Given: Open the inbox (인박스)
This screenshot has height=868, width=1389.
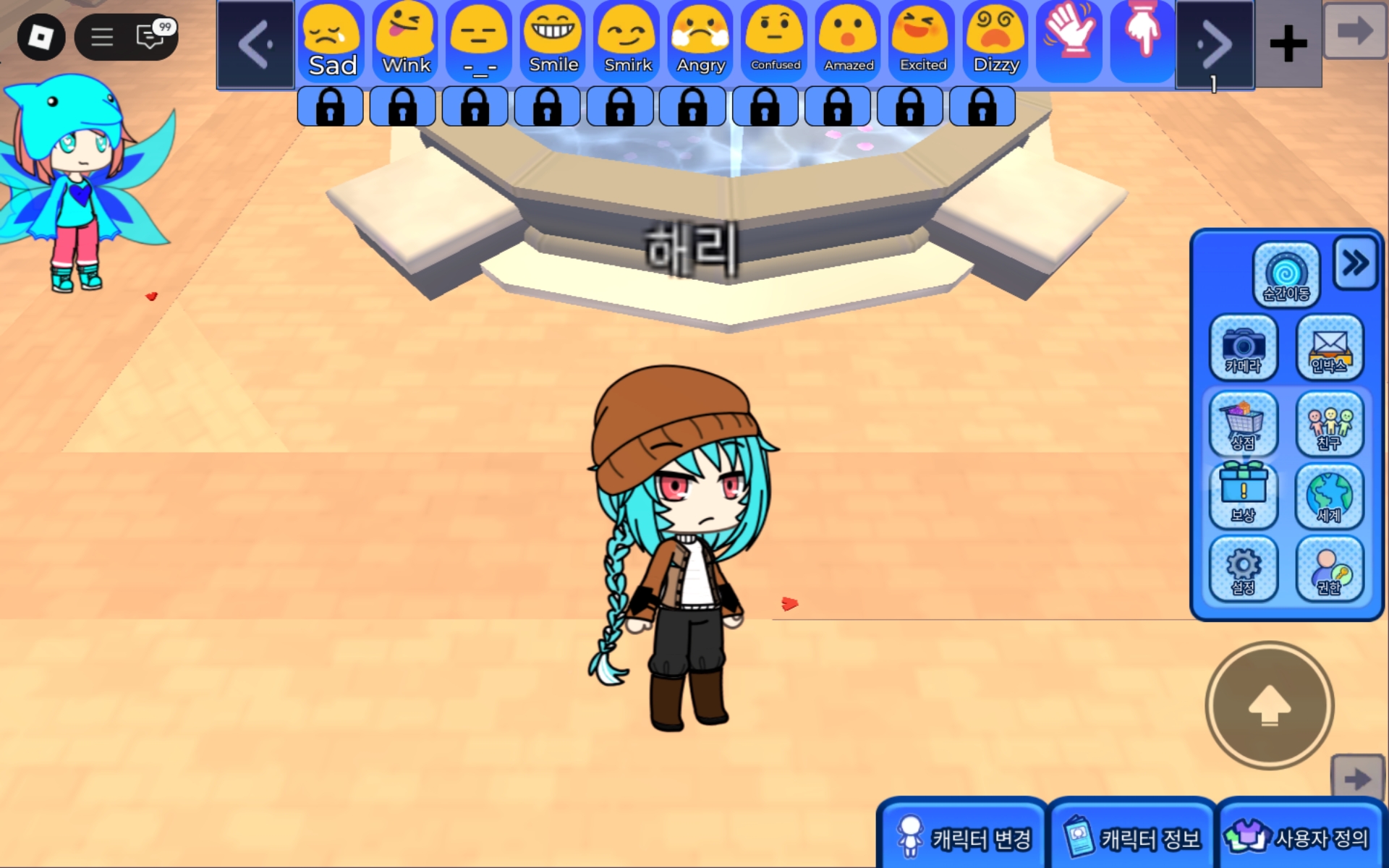Looking at the screenshot, I should pyautogui.click(x=1329, y=348).
